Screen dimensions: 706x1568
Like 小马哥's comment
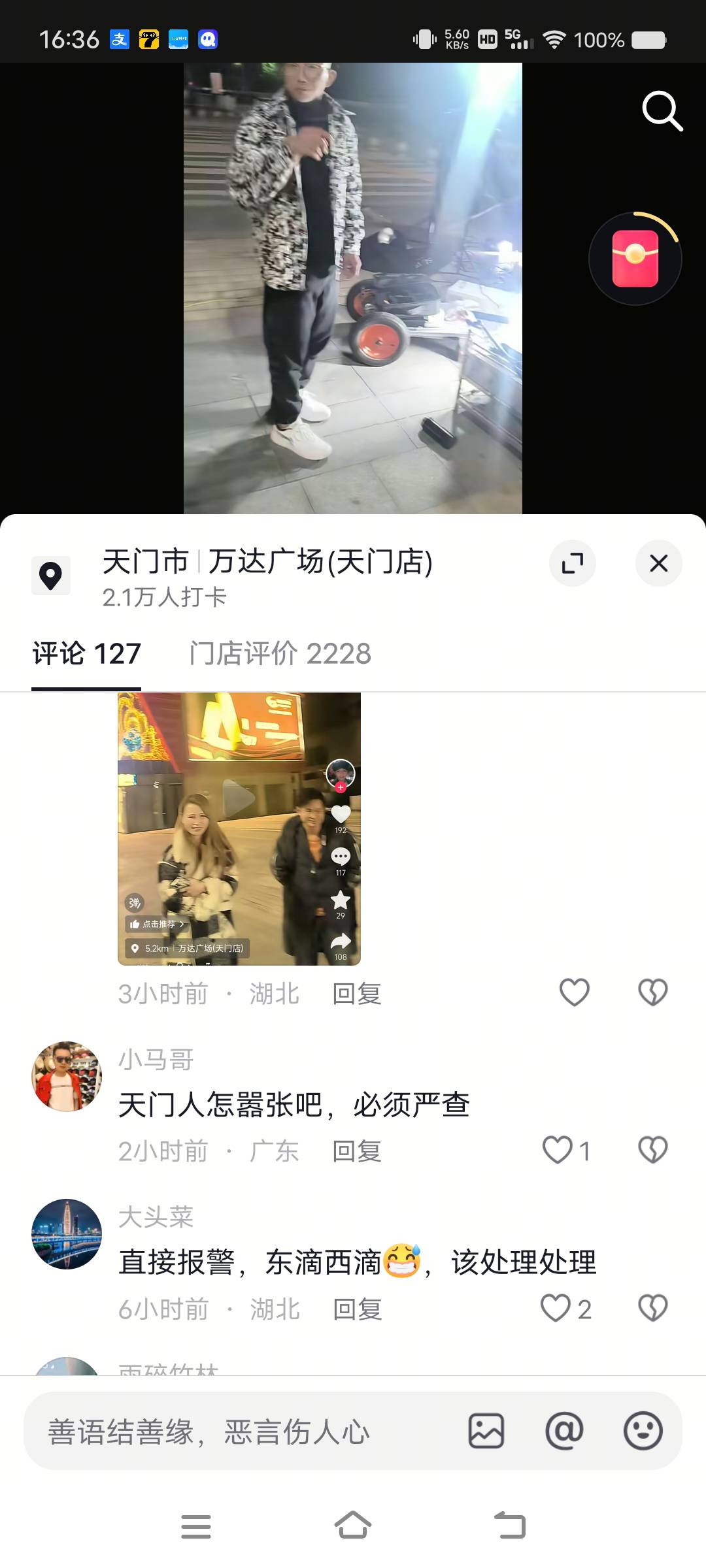tap(558, 1150)
